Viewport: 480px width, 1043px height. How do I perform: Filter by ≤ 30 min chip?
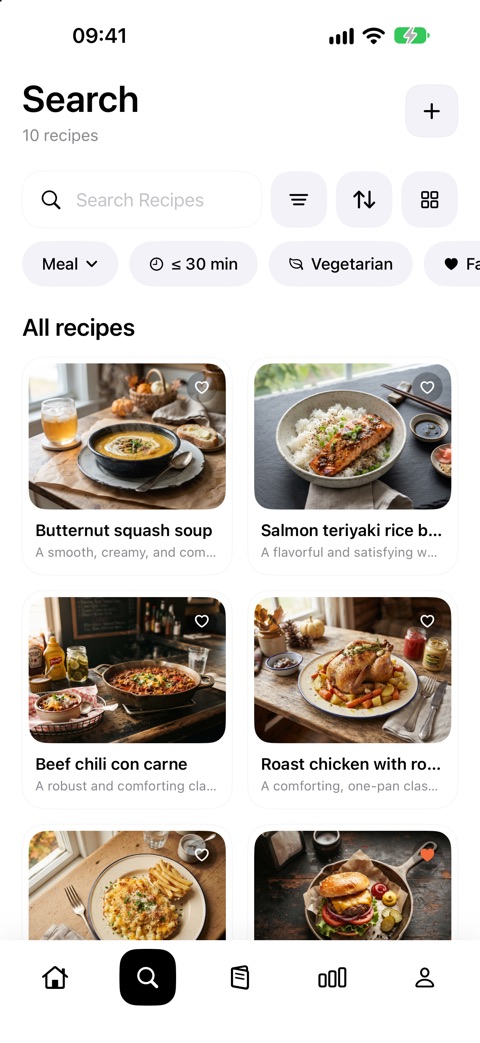[x=193, y=264]
